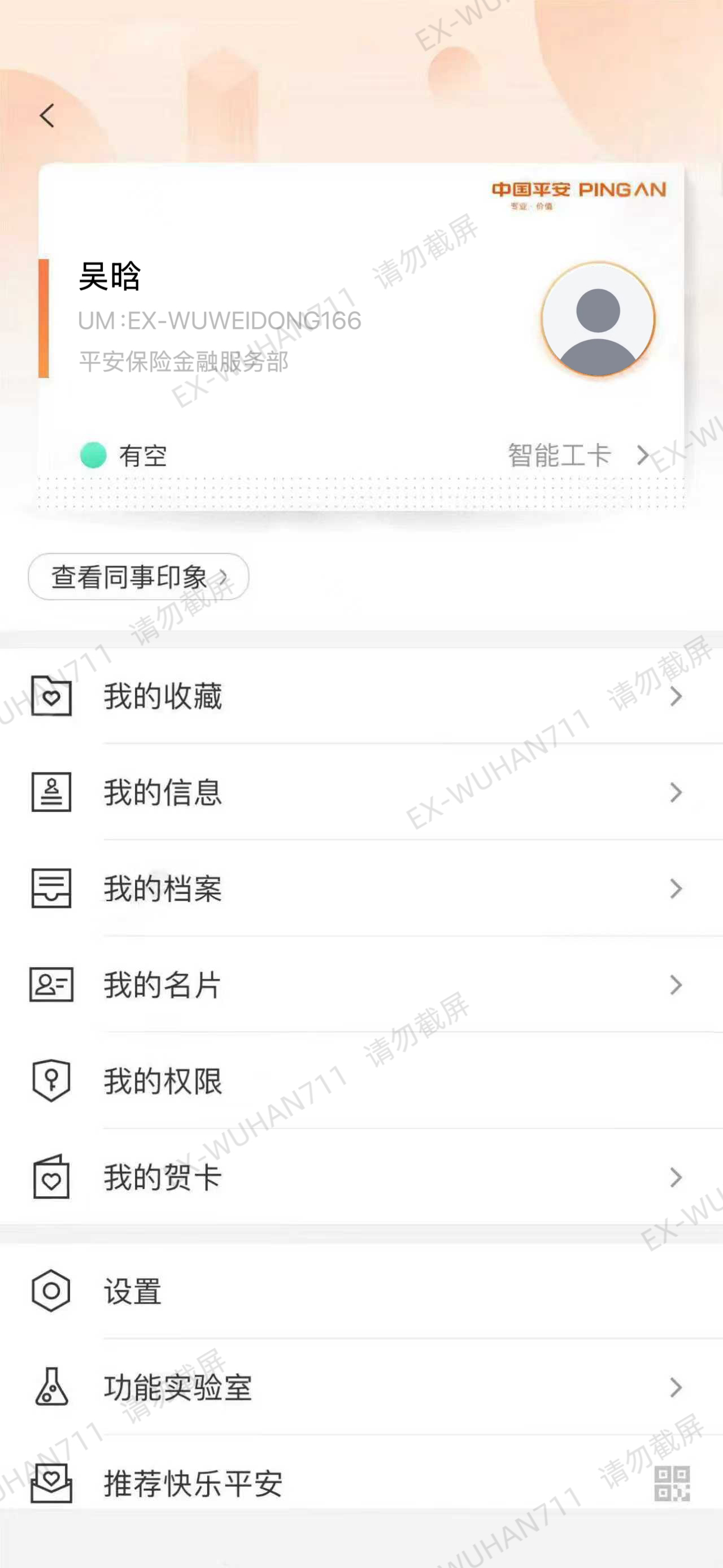Viewport: 723px width, 1568px height.
Task: Open 我的档案 archive
Action: click(361, 888)
